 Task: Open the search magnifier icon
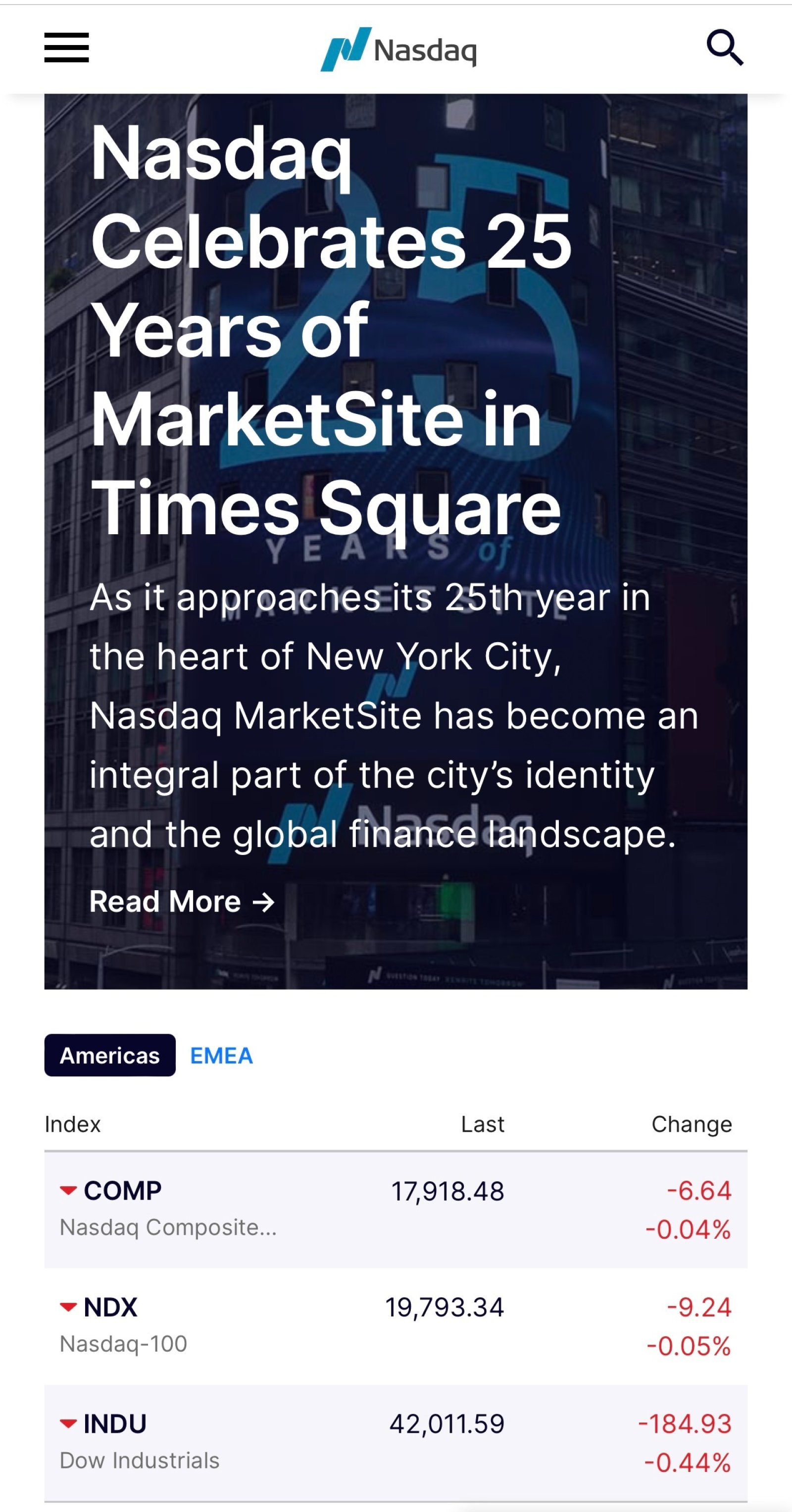725,48
